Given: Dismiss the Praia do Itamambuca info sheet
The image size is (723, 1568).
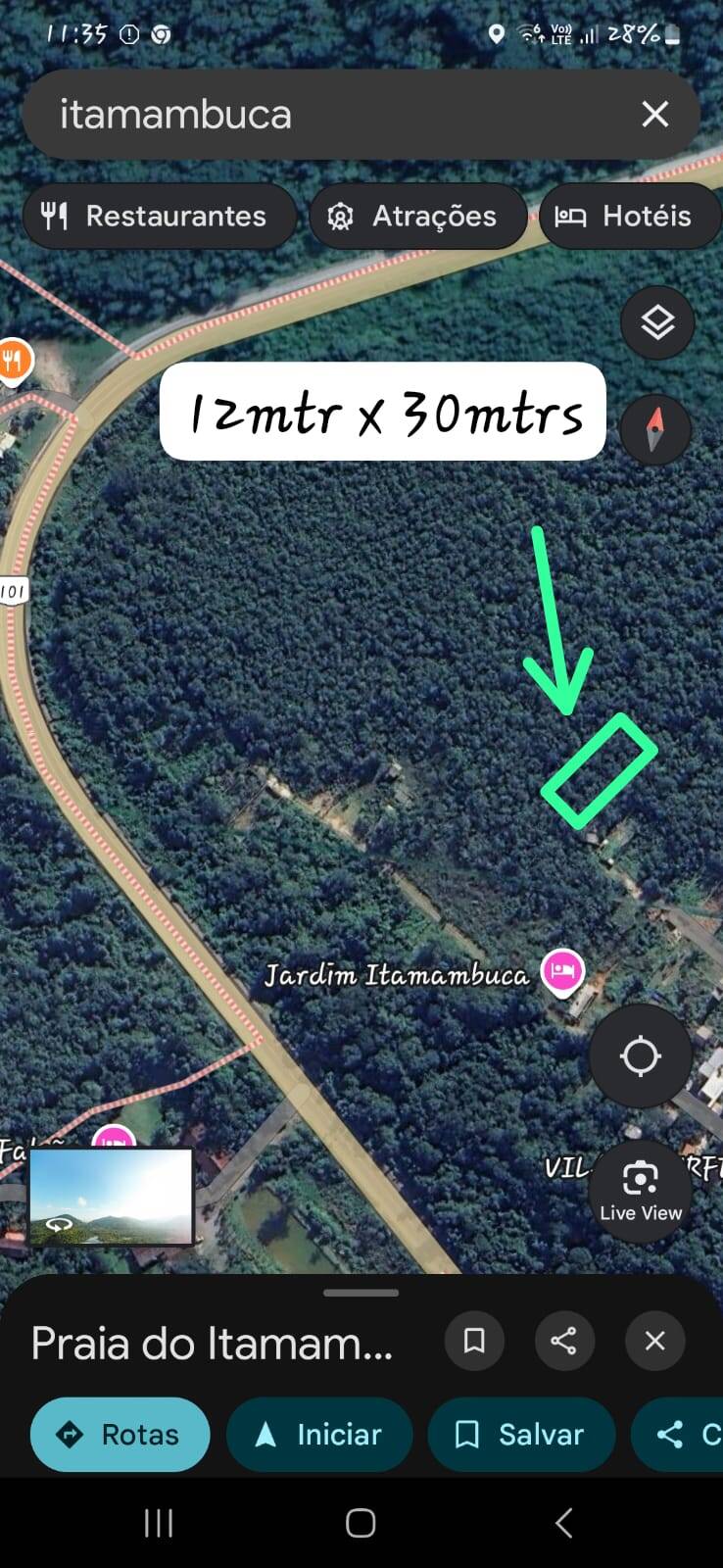Looking at the screenshot, I should 654,1341.
